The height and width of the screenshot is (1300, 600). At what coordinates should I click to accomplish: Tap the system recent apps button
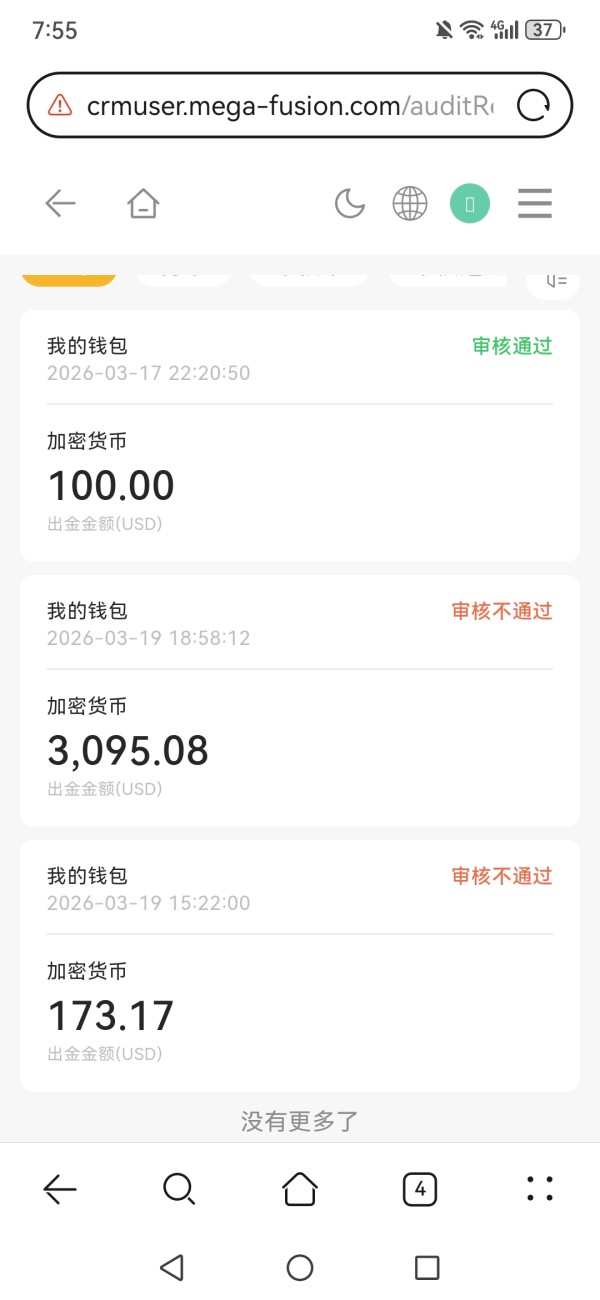tap(427, 1268)
